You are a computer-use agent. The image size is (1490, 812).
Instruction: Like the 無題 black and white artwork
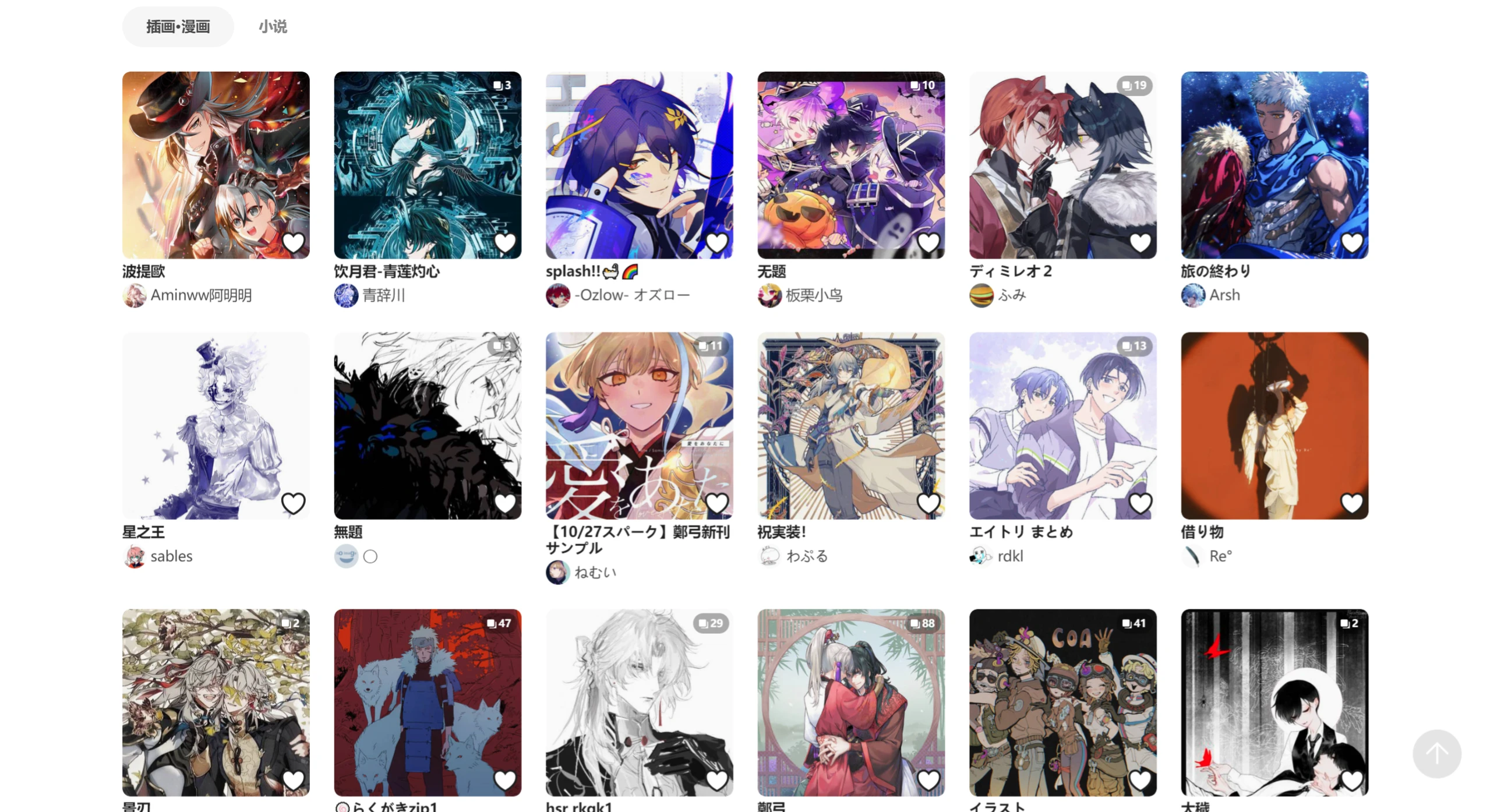click(504, 503)
